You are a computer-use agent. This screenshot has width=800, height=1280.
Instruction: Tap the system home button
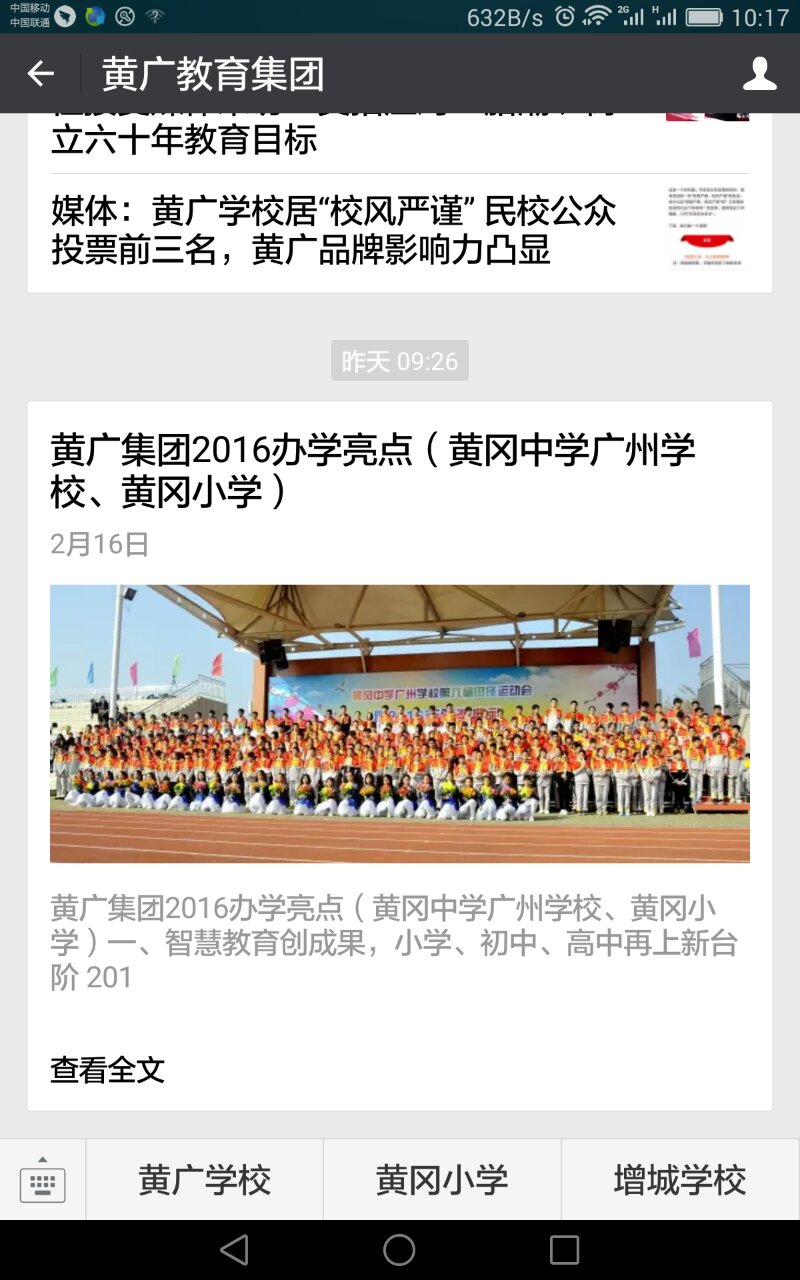pos(399,1249)
